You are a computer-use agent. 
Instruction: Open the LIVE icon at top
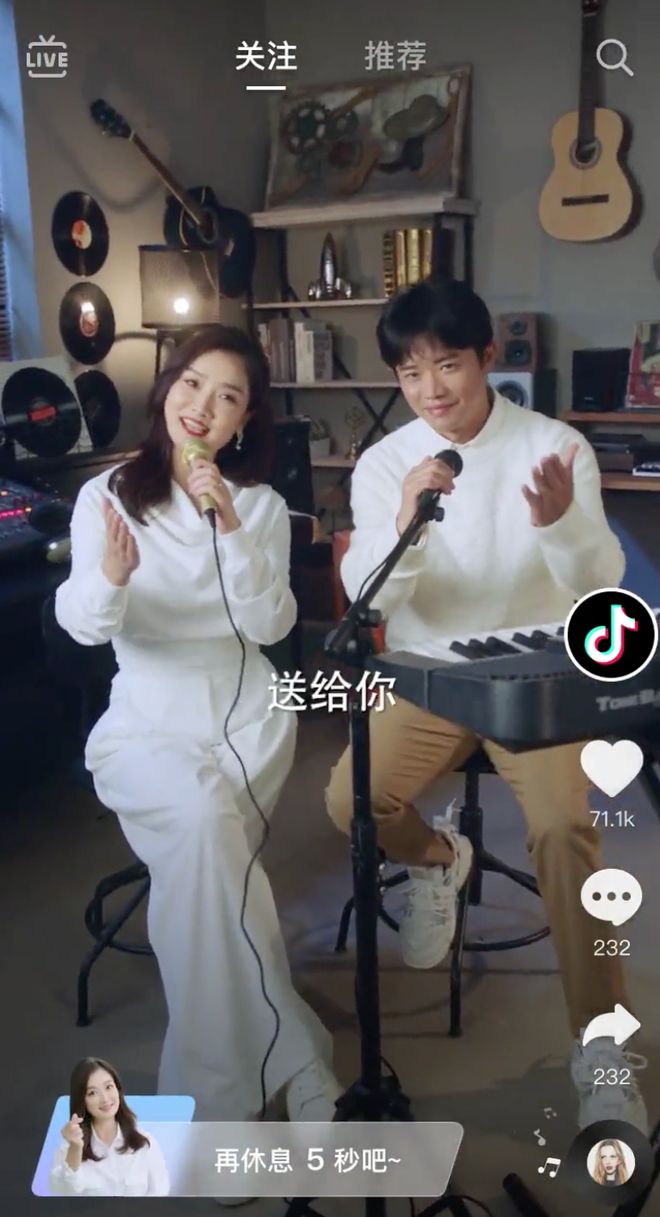click(x=47, y=57)
